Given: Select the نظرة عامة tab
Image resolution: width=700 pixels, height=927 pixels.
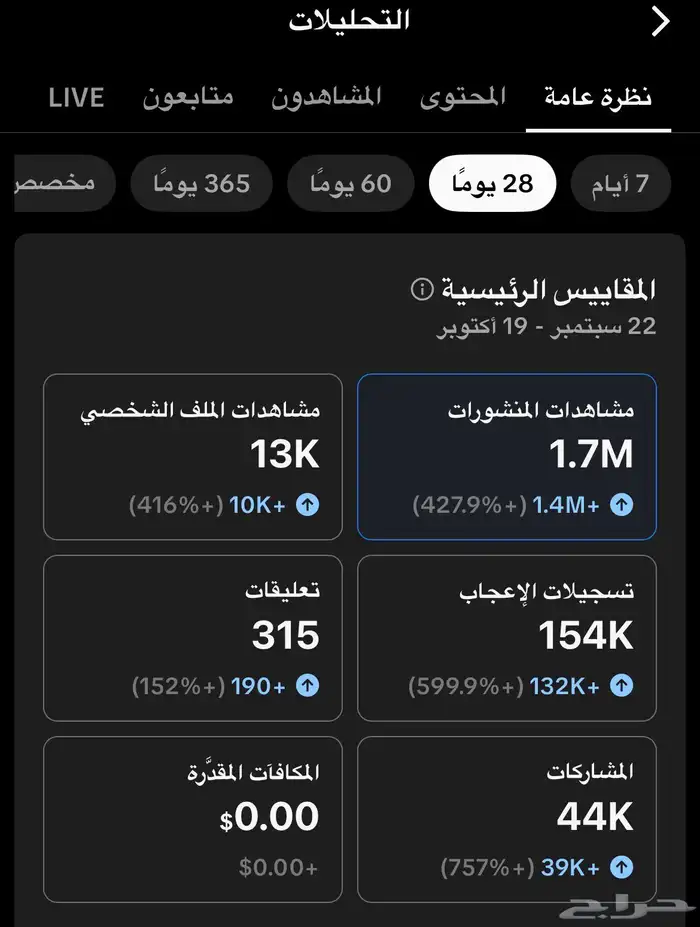Looking at the screenshot, I should click(x=598, y=97).
